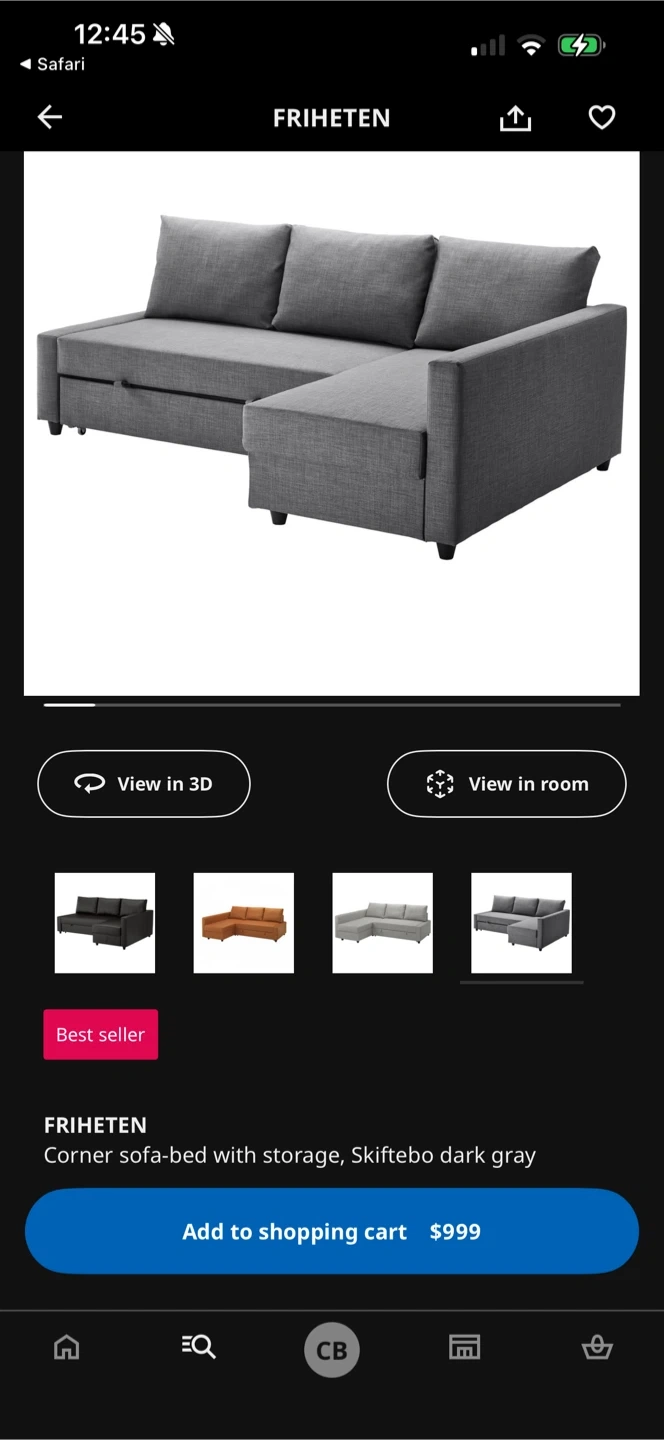Switch to the Home tab

pyautogui.click(x=66, y=1348)
